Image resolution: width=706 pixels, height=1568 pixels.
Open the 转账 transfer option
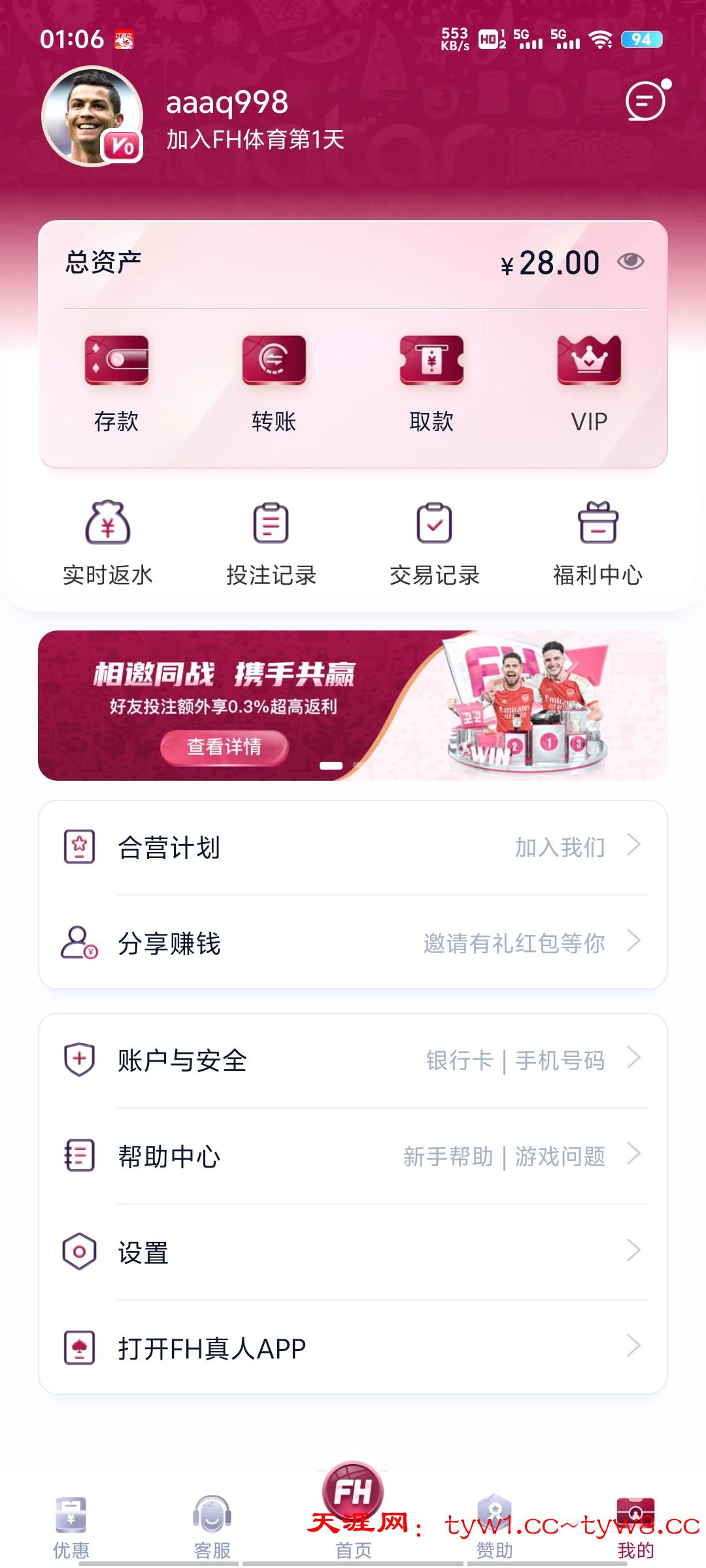click(274, 382)
